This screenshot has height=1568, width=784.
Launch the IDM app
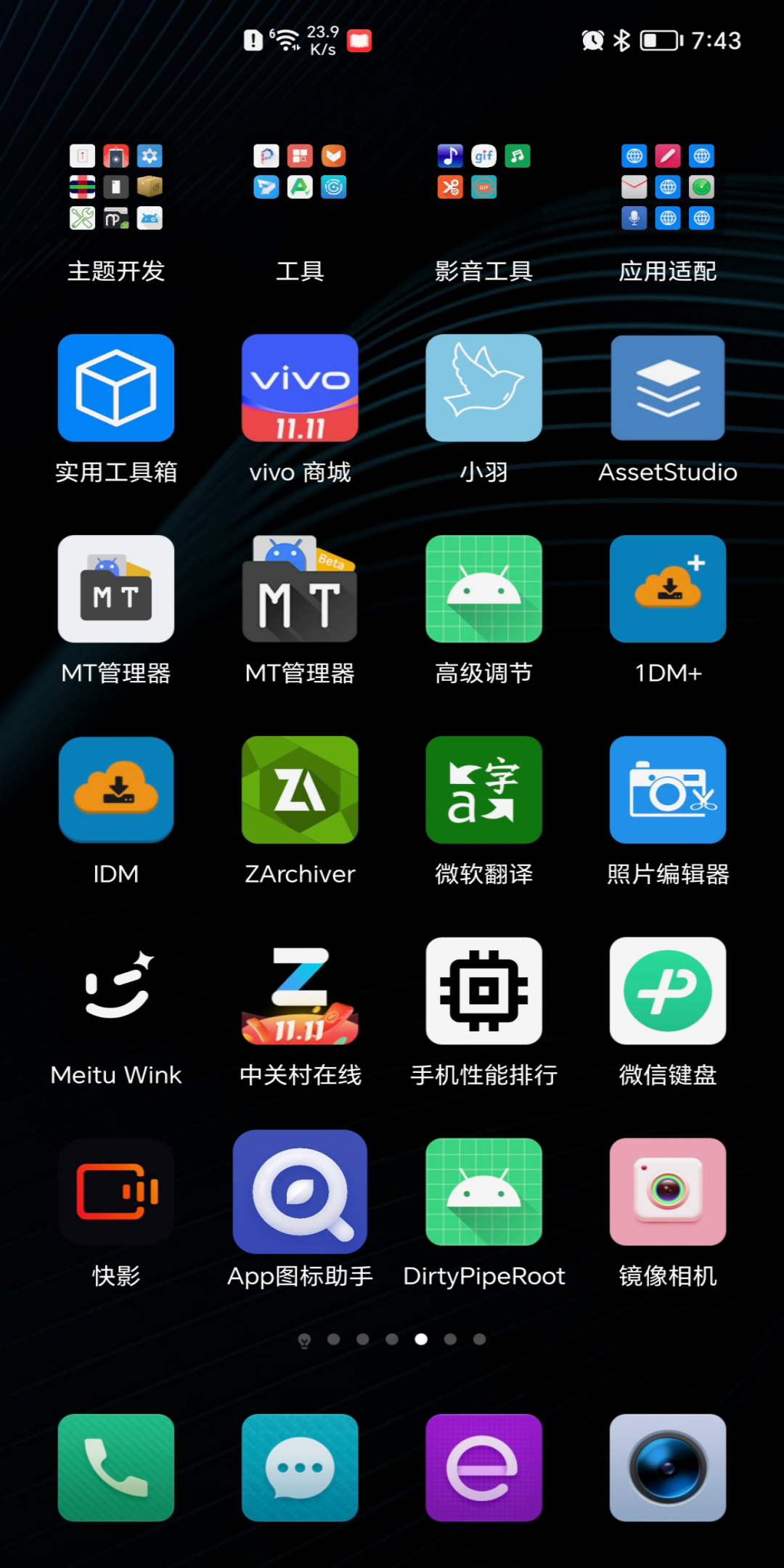116,790
